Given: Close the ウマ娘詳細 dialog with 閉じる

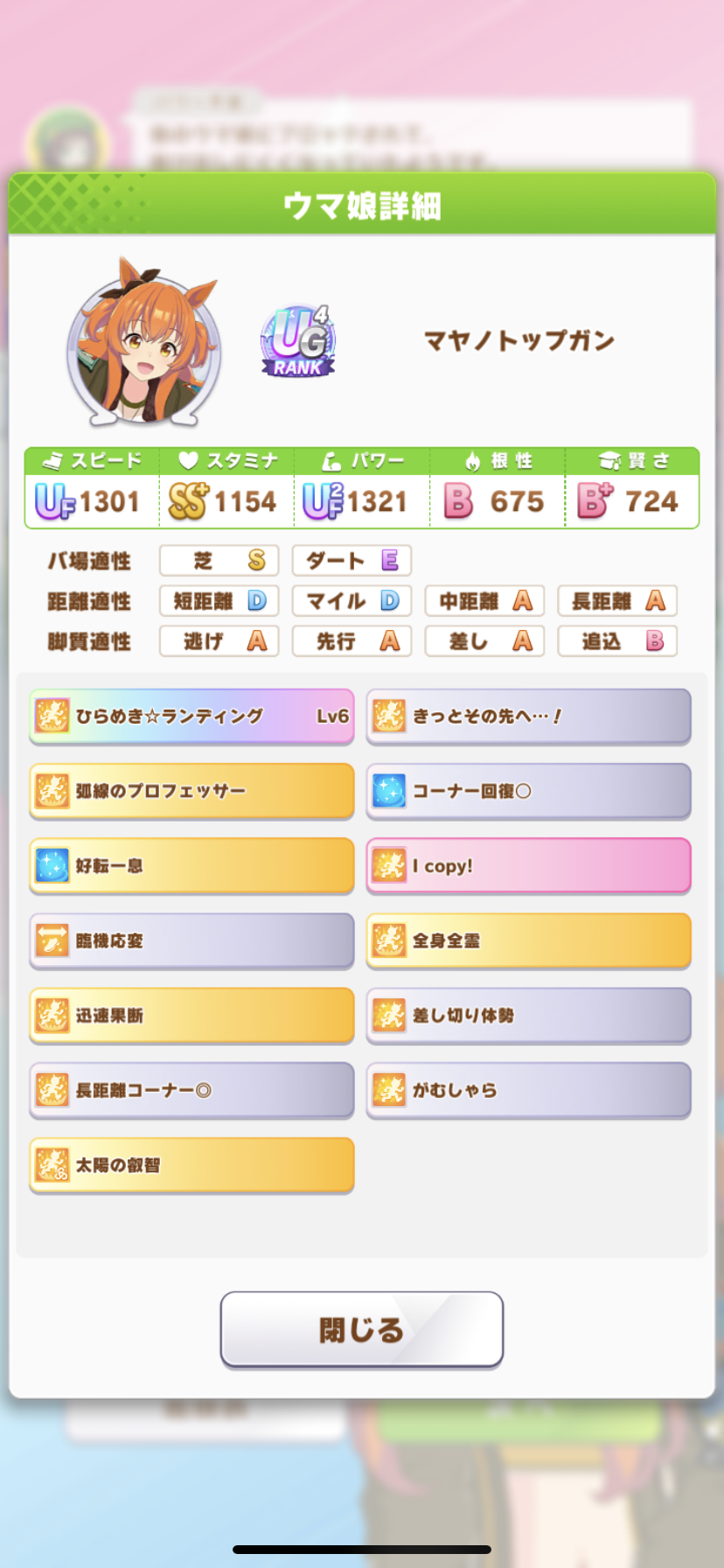Looking at the screenshot, I should coord(361,1328).
